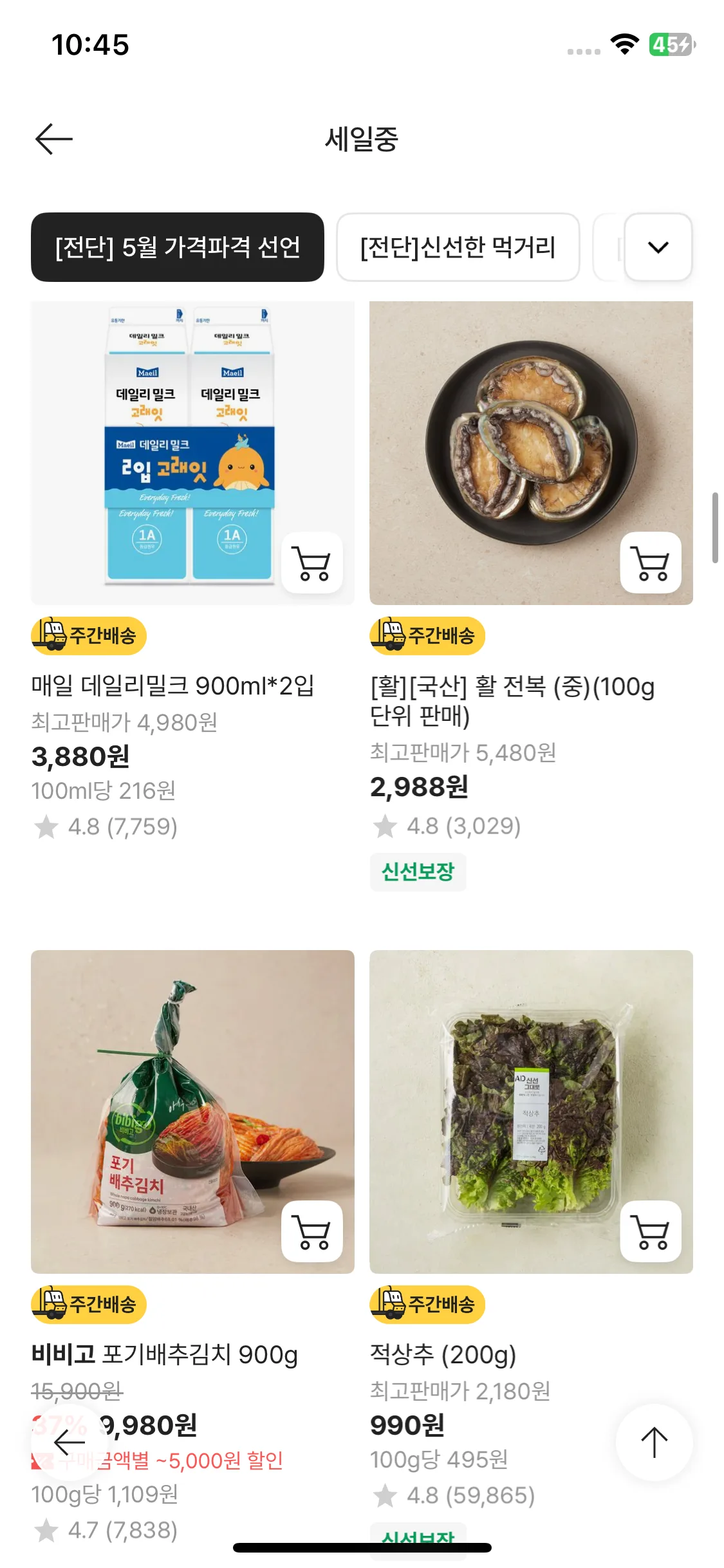Toggle the [전단] 5월 가격파격 선언 filter chip
Screen dimensions: 724x1568
pos(178,247)
